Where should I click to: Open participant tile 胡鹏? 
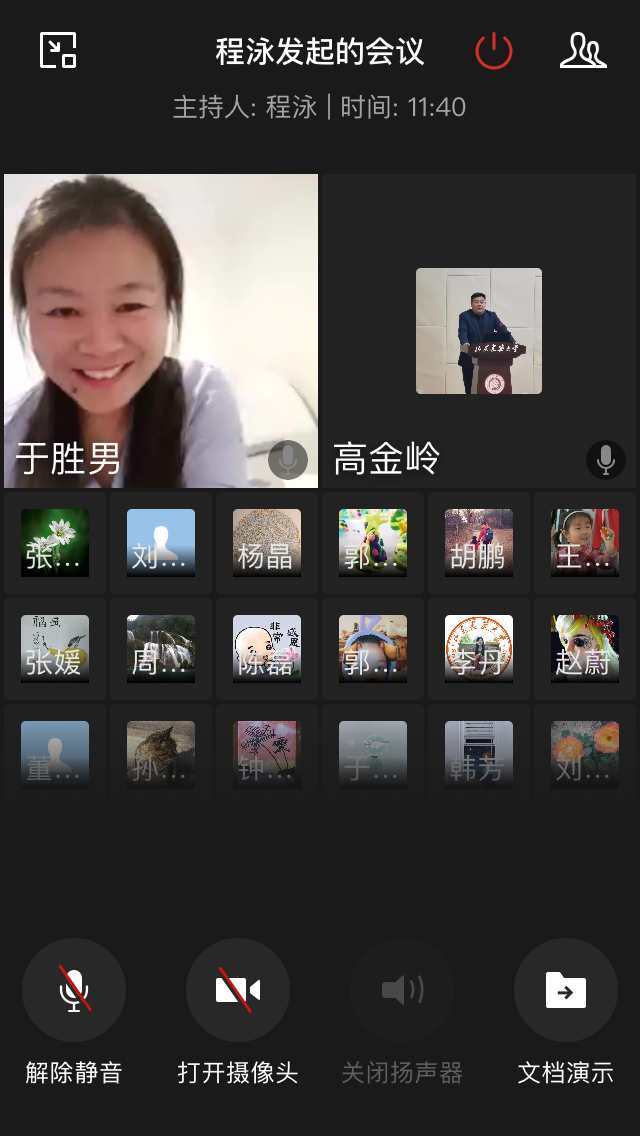pyautogui.click(x=479, y=543)
